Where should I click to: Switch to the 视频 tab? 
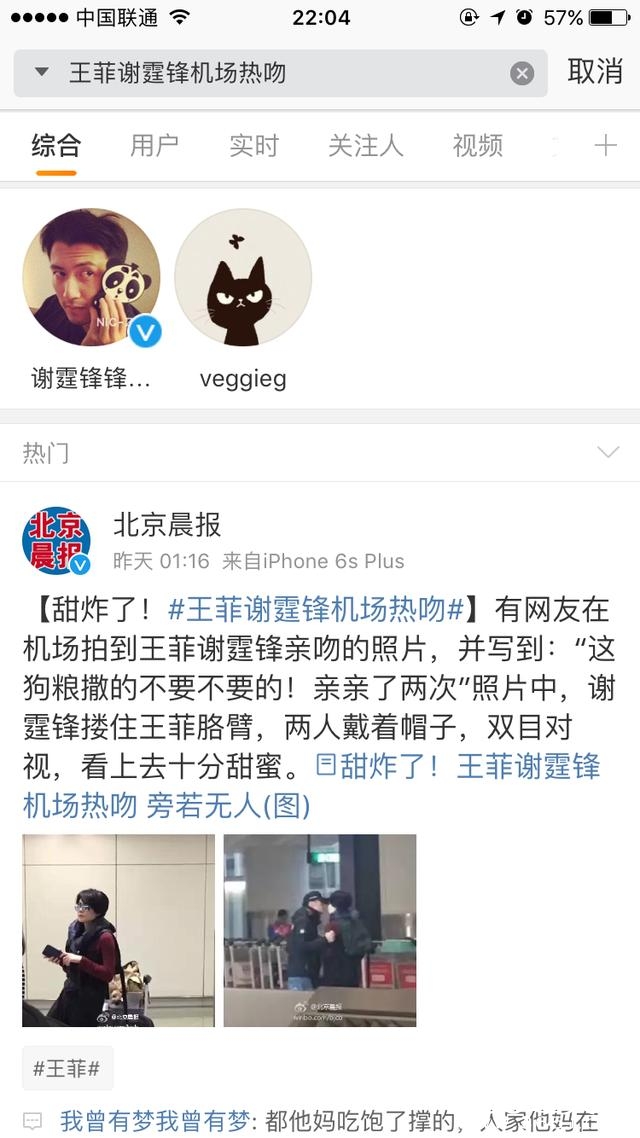(477, 146)
